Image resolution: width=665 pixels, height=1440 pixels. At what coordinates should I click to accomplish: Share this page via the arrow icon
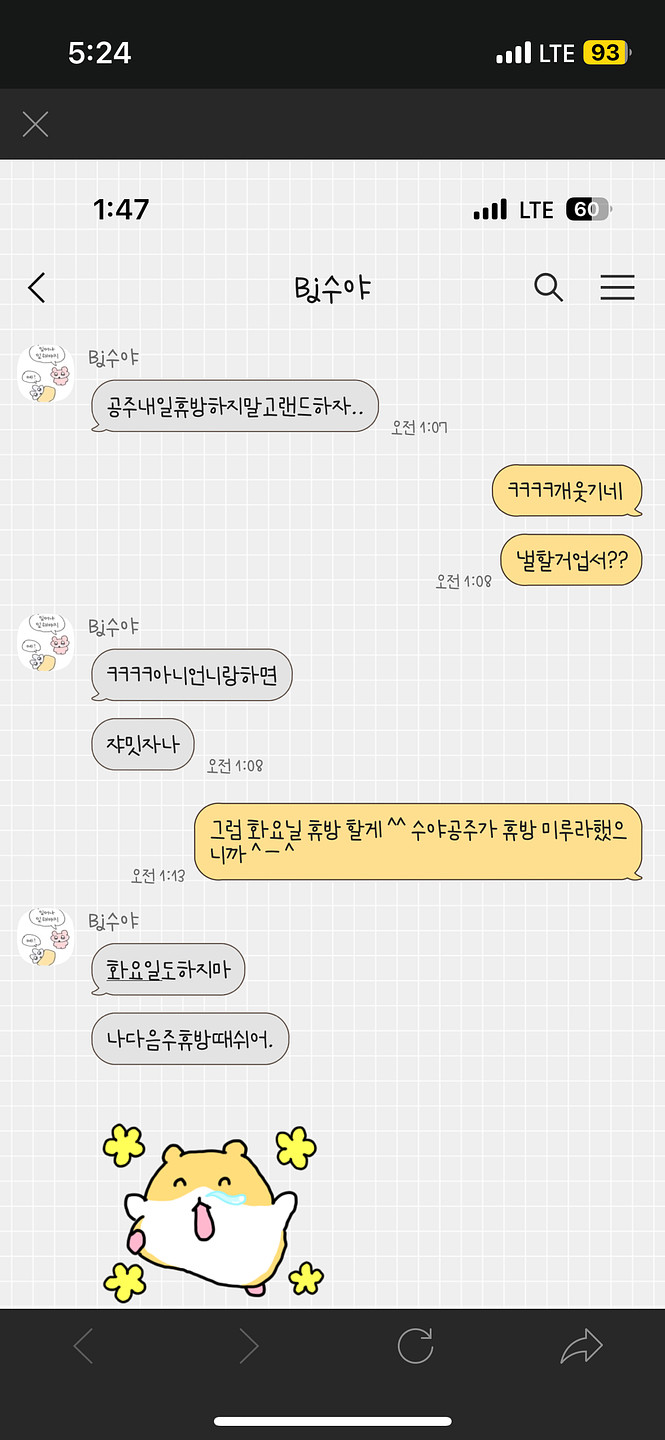(581, 1346)
